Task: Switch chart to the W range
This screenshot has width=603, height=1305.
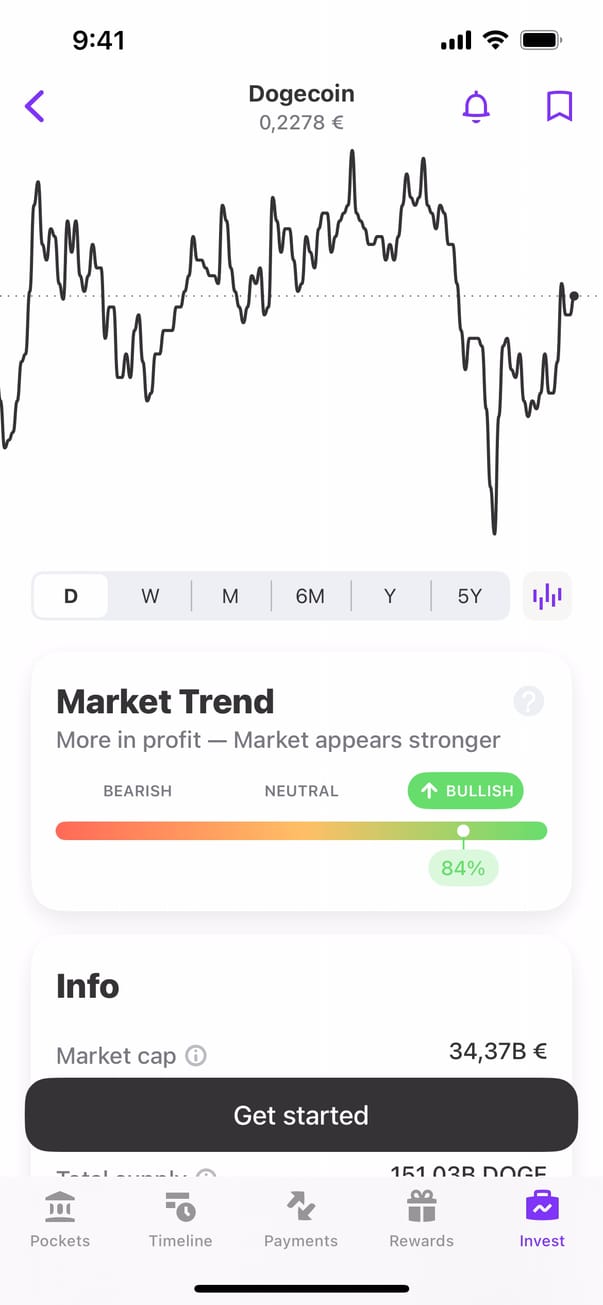Action: tap(150, 596)
